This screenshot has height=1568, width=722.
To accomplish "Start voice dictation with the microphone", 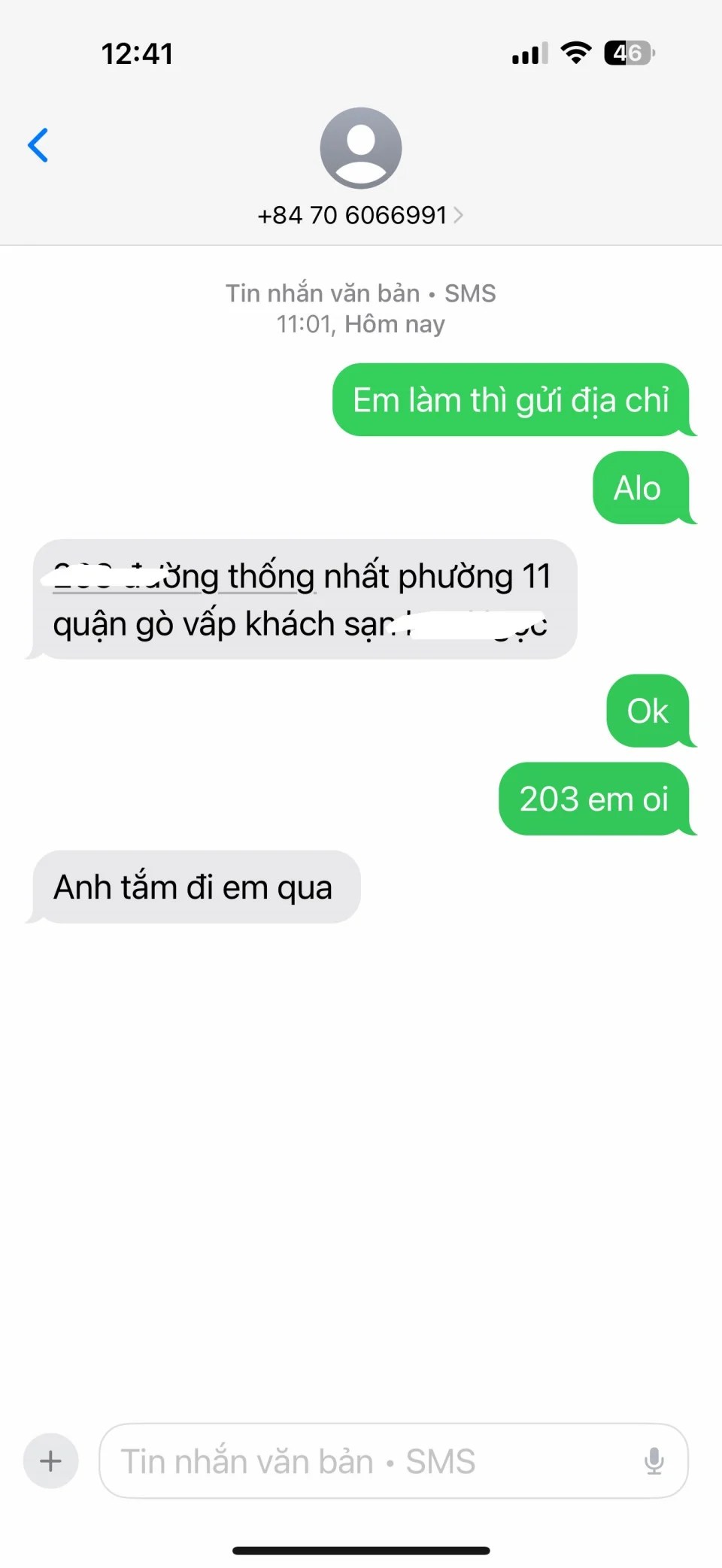I will [654, 1461].
